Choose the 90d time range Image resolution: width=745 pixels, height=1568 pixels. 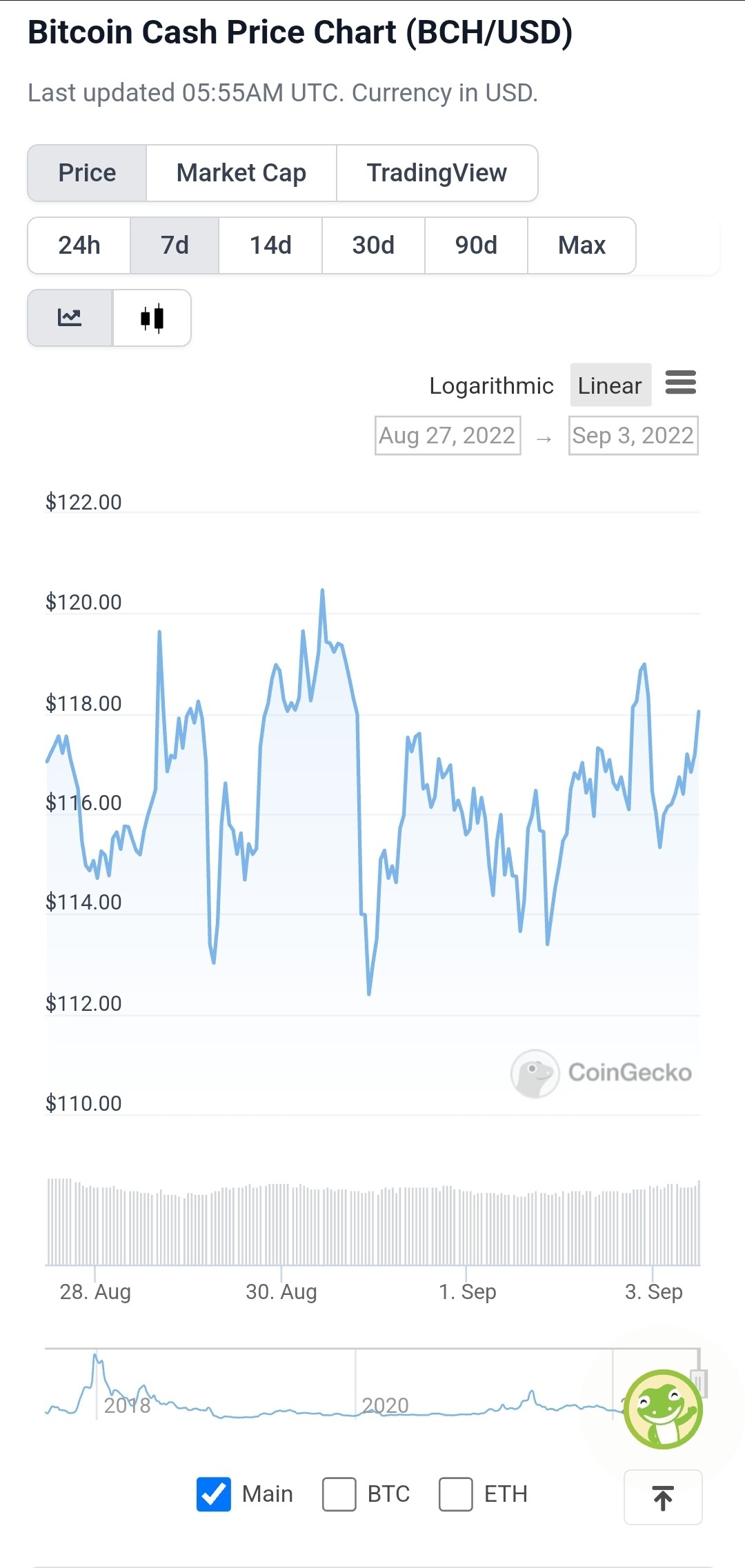click(x=476, y=245)
